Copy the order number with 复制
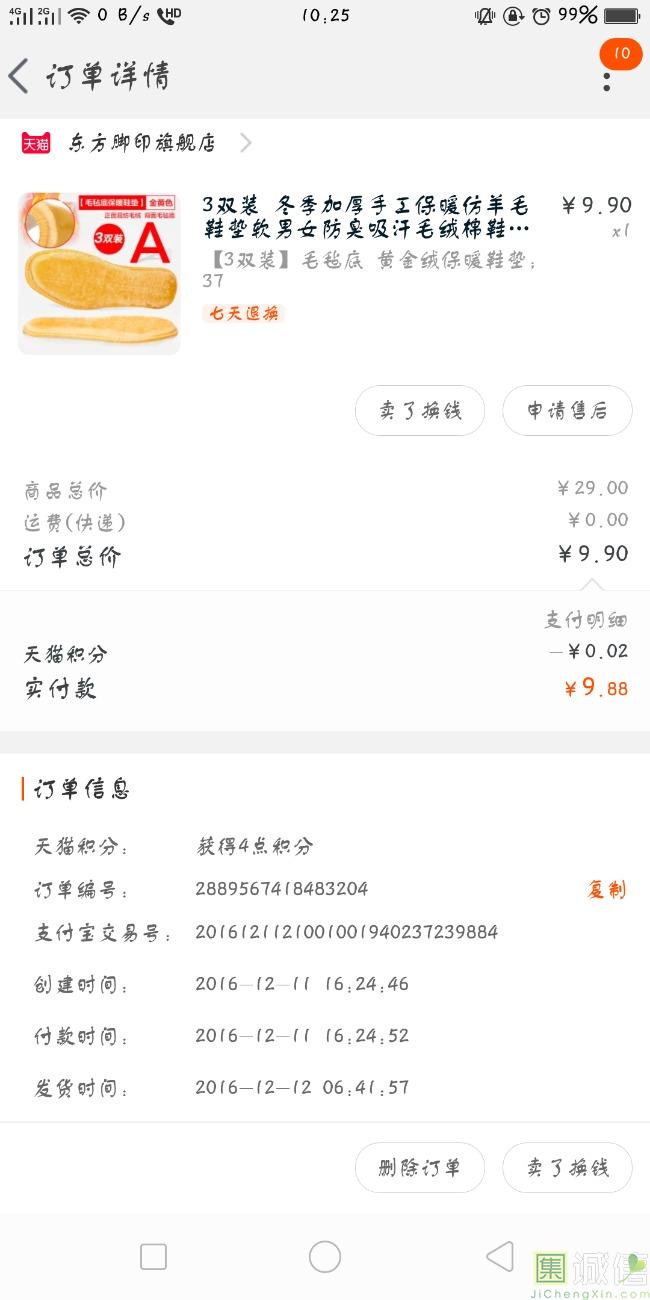This screenshot has height=1300, width=650. click(x=606, y=889)
